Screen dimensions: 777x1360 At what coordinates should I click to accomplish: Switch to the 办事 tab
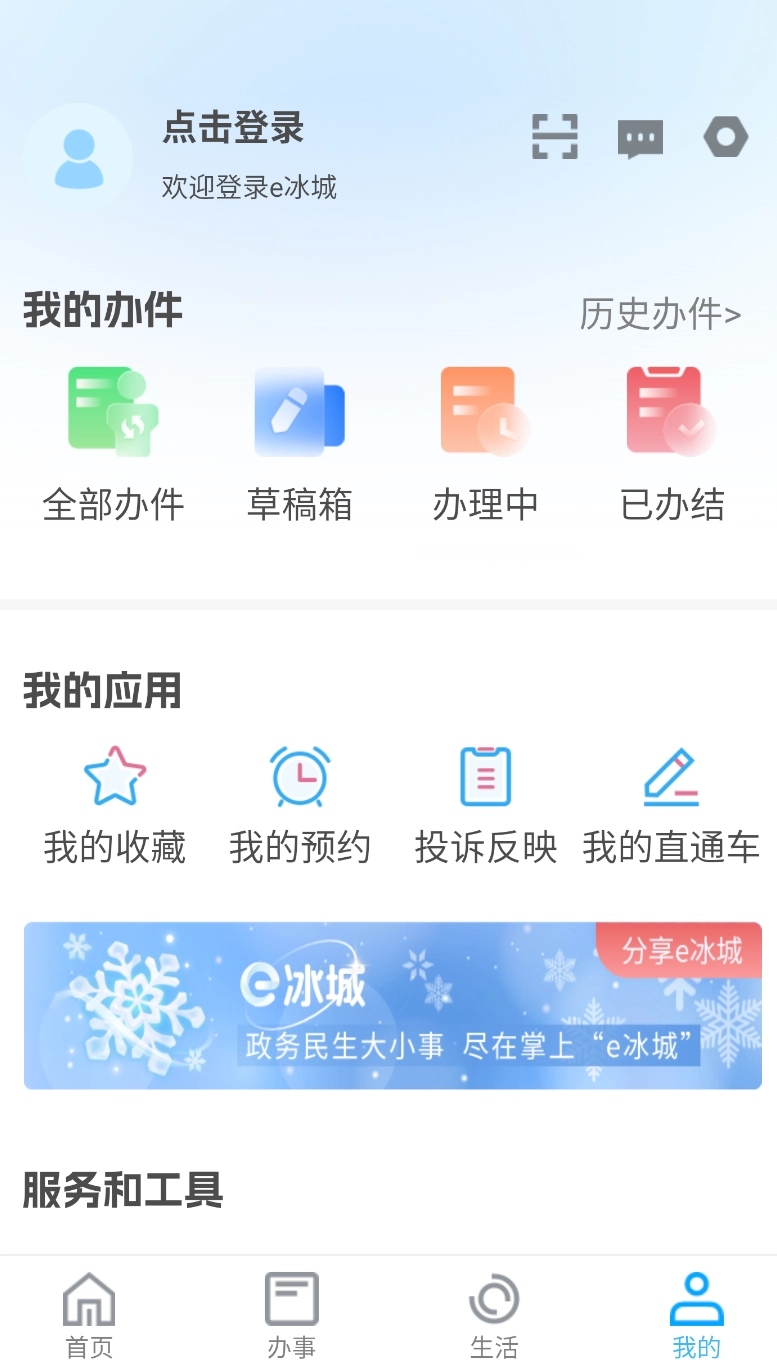click(x=291, y=1310)
